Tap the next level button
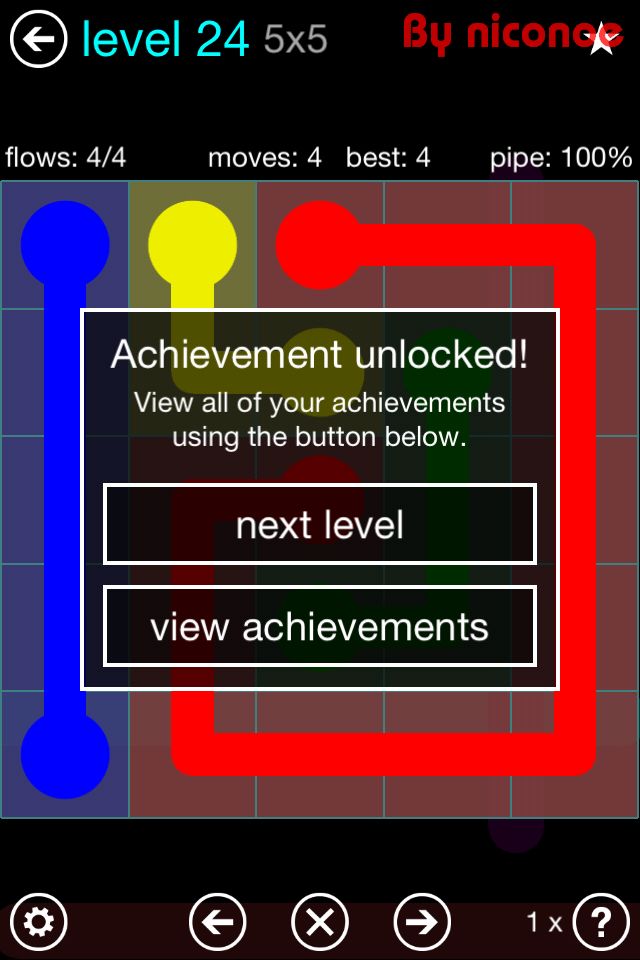The width and height of the screenshot is (640, 960). tap(320, 525)
